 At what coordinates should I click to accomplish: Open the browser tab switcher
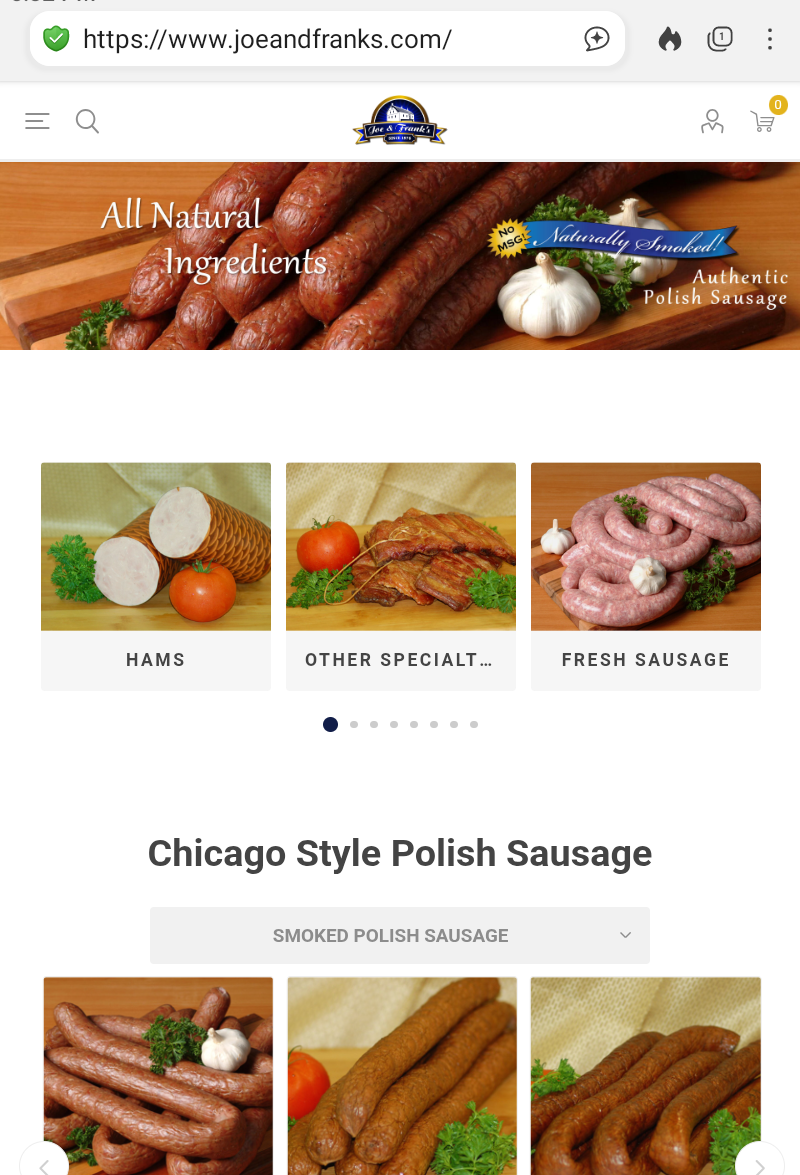tap(719, 39)
